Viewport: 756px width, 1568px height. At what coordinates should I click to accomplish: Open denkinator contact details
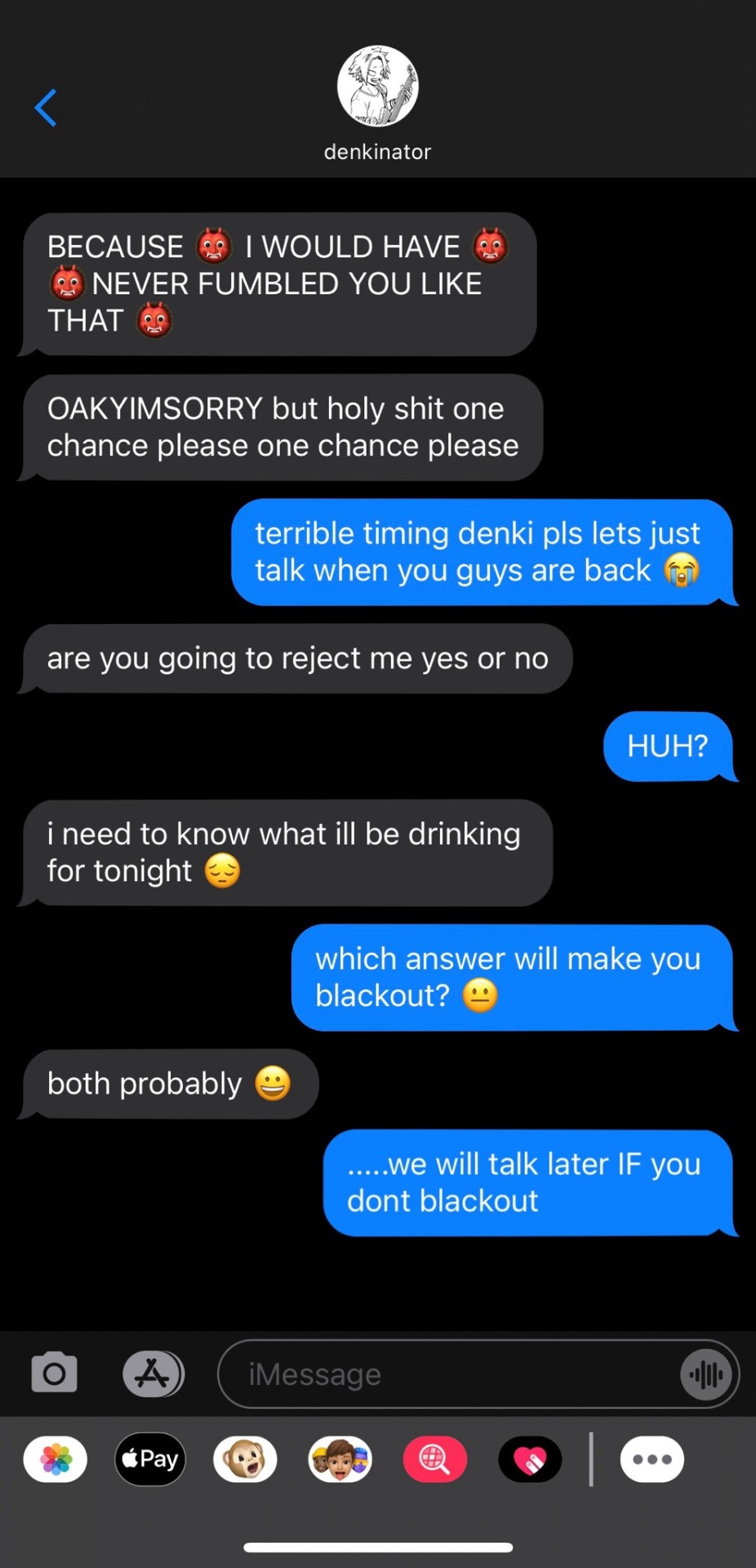click(377, 101)
